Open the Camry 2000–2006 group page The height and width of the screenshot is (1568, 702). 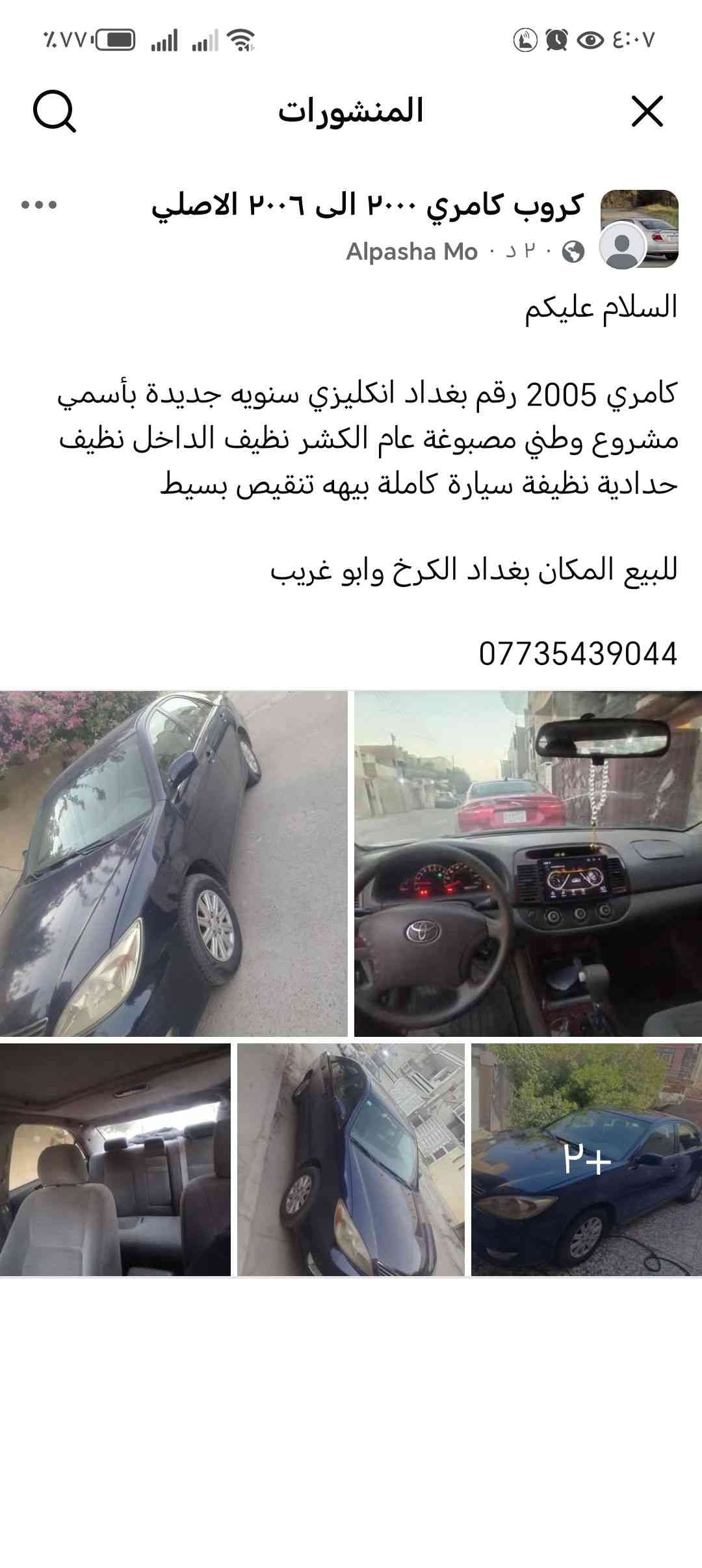(367, 205)
